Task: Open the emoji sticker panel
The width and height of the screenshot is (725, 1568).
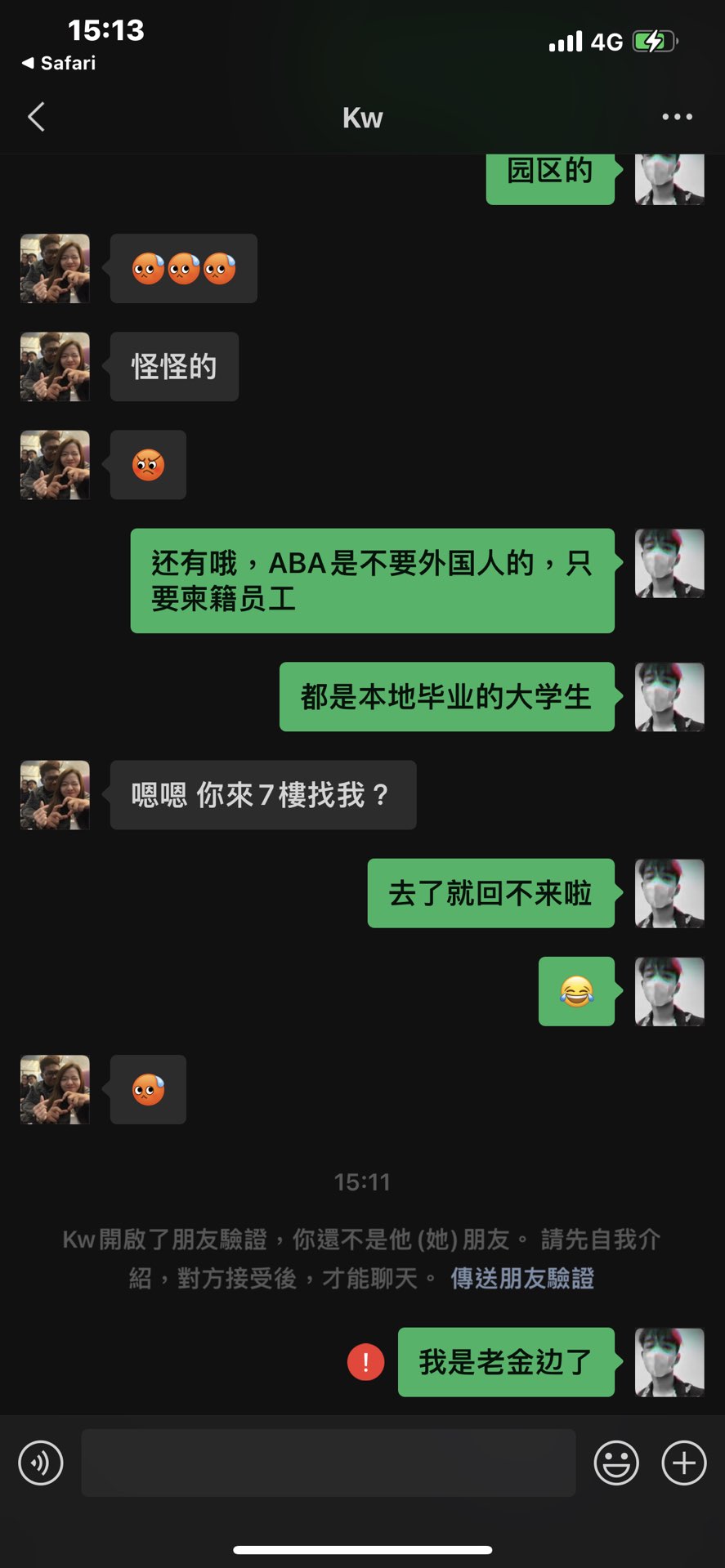Action: (616, 1463)
